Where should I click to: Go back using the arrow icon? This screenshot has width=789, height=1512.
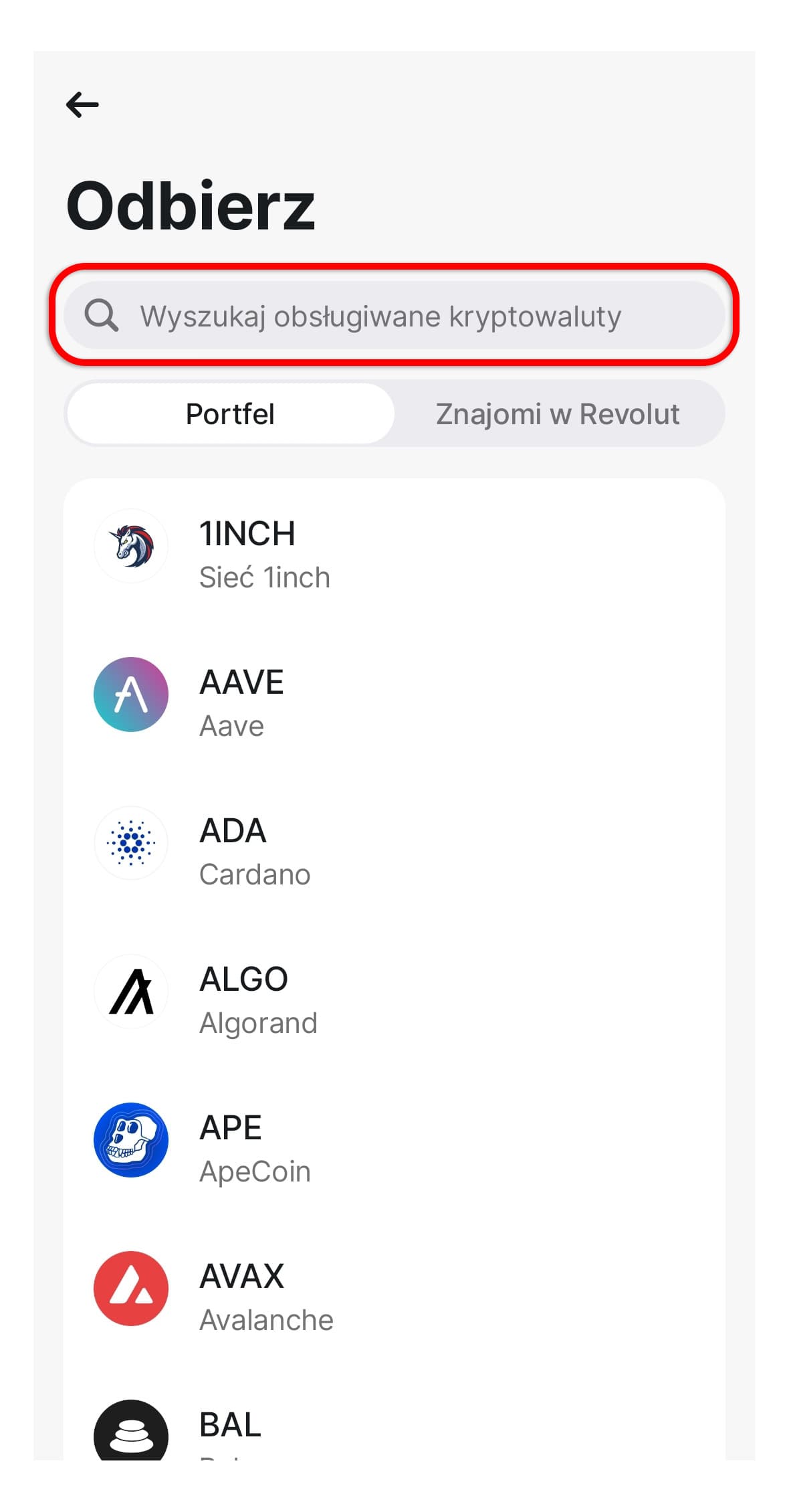[x=82, y=105]
